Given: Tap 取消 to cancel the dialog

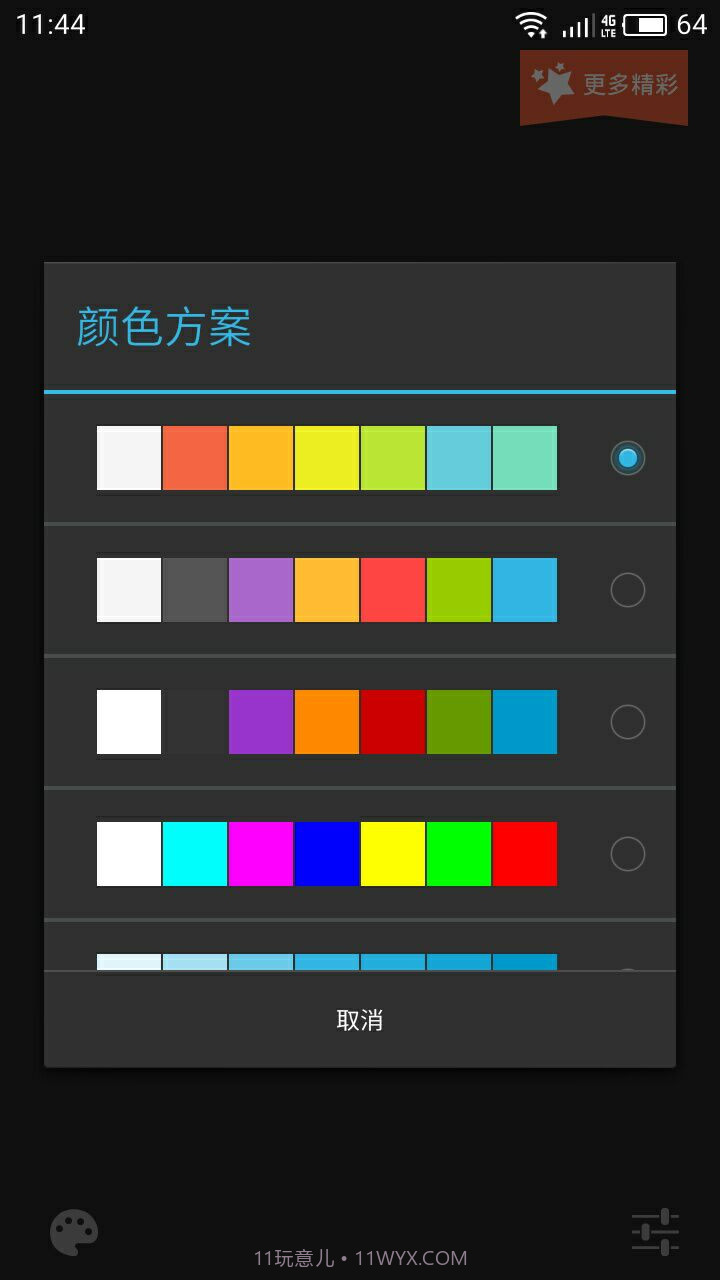Looking at the screenshot, I should (360, 1019).
